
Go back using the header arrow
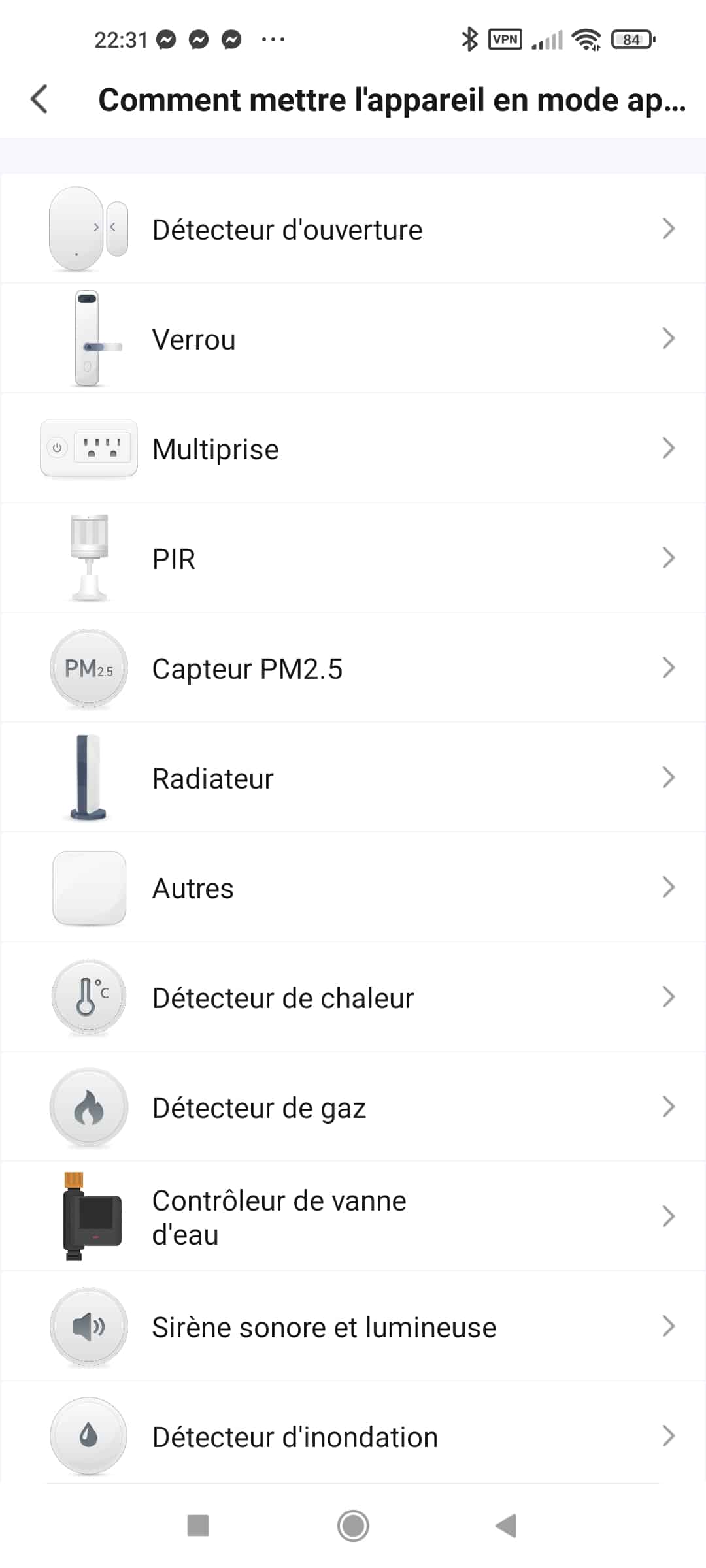[39, 99]
